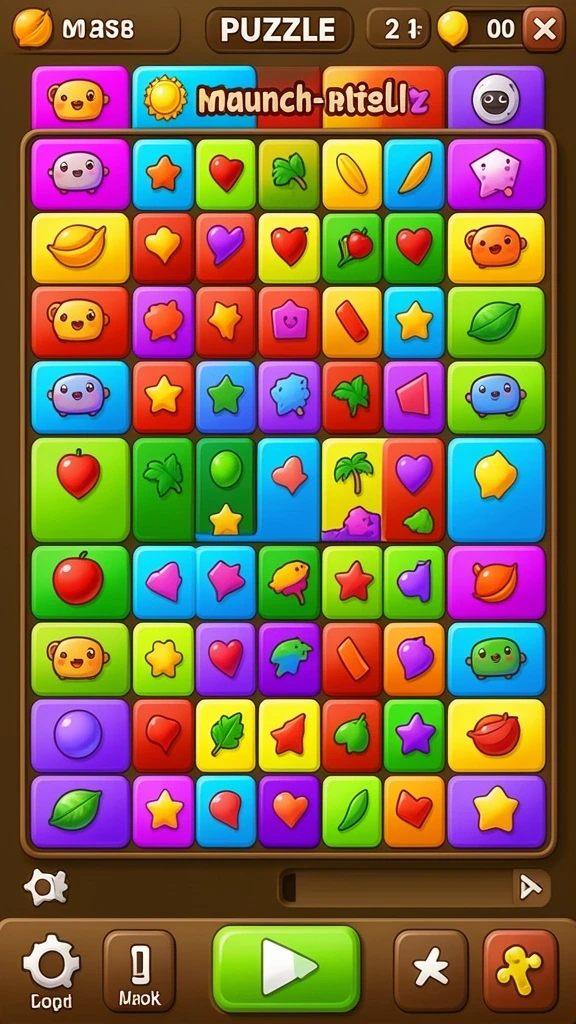Tap the palm tree tile
The image size is (576, 1024).
click(x=353, y=489)
